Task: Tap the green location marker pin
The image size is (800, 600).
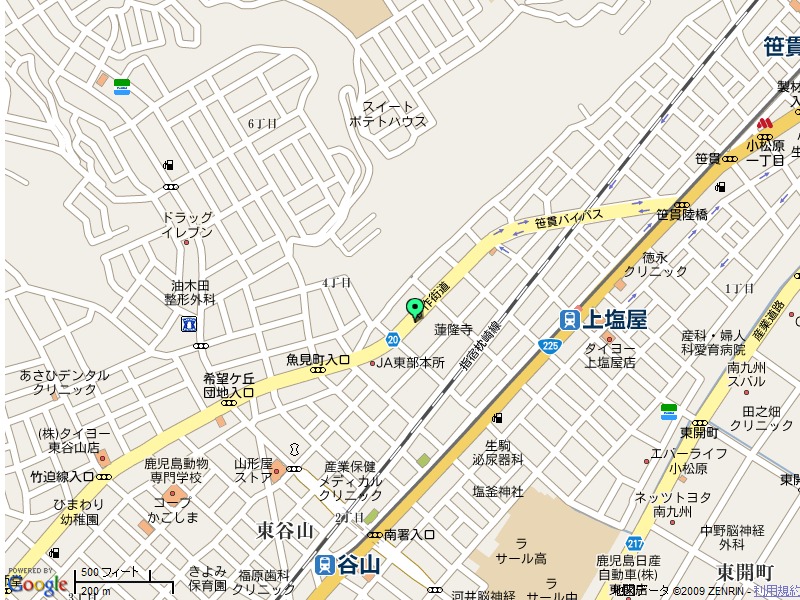Action: coord(415,308)
